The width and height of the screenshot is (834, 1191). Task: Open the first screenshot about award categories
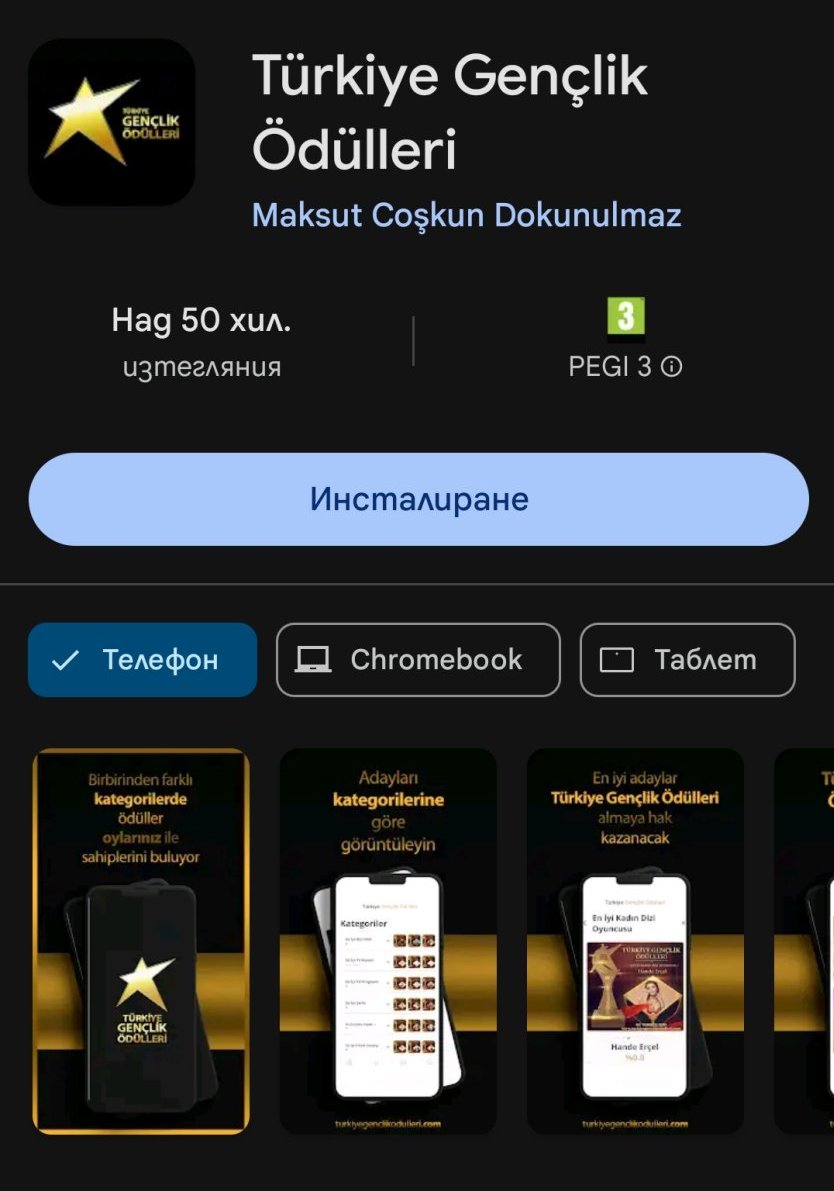141,941
